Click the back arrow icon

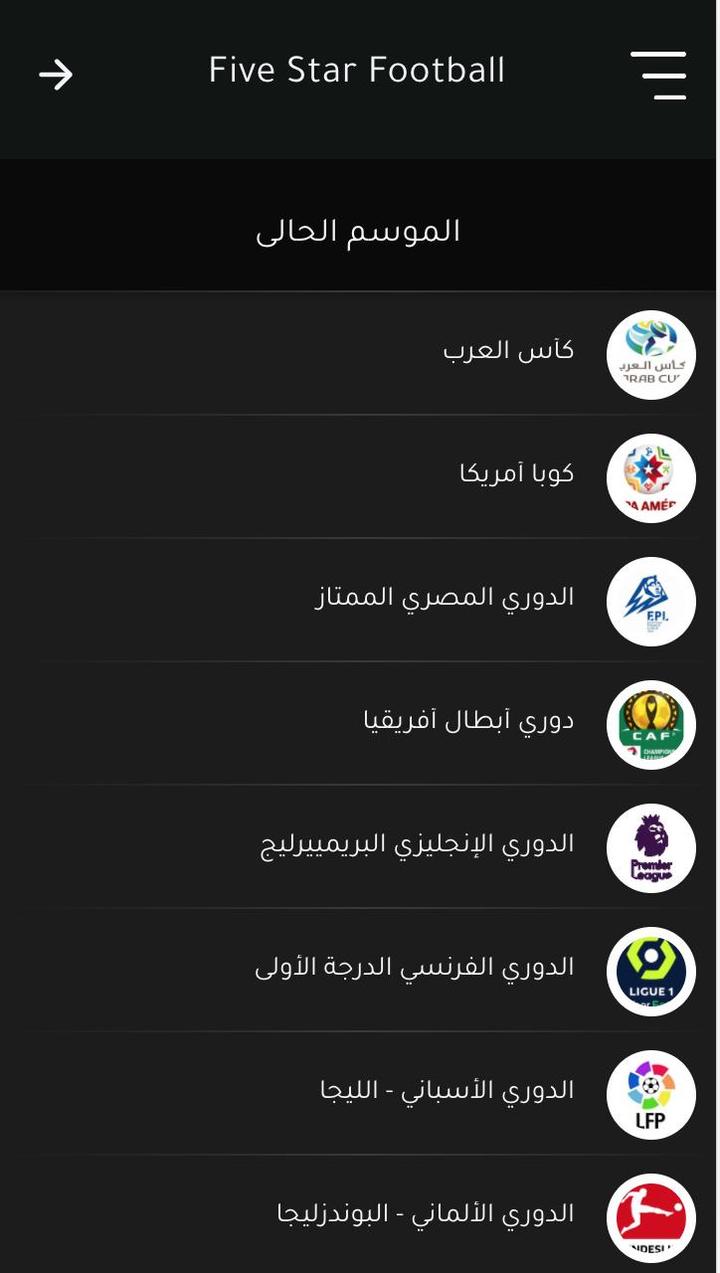click(x=57, y=73)
